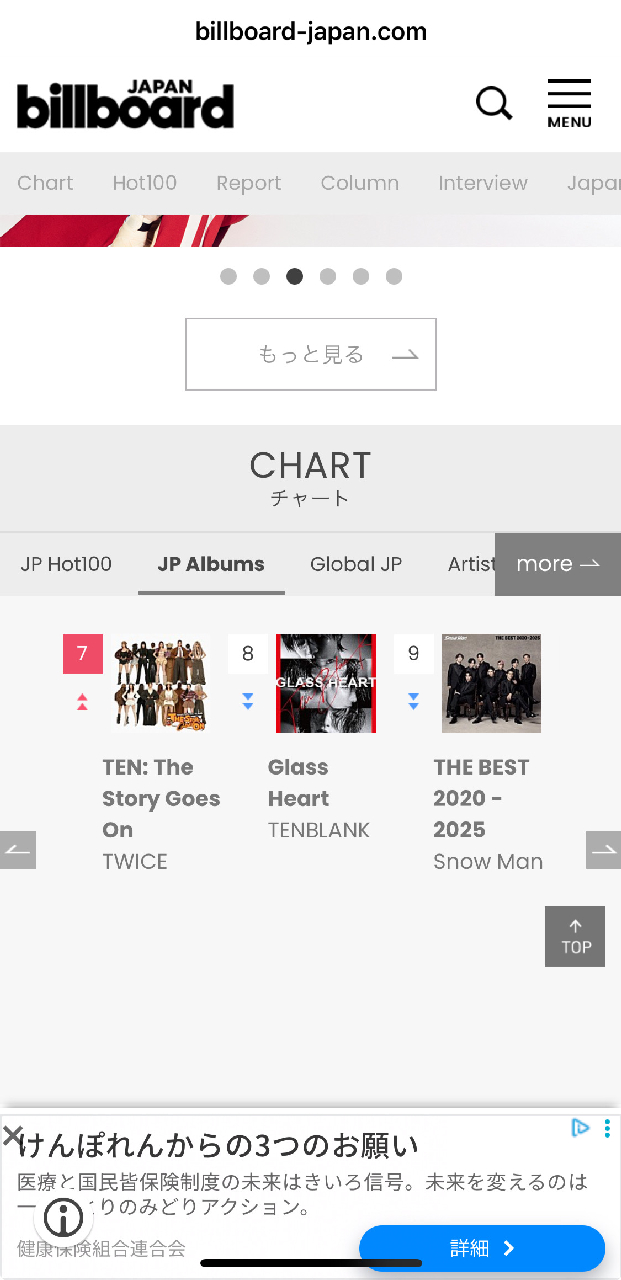
Task: Select the JP Albums chart tab
Action: pyautogui.click(x=211, y=564)
